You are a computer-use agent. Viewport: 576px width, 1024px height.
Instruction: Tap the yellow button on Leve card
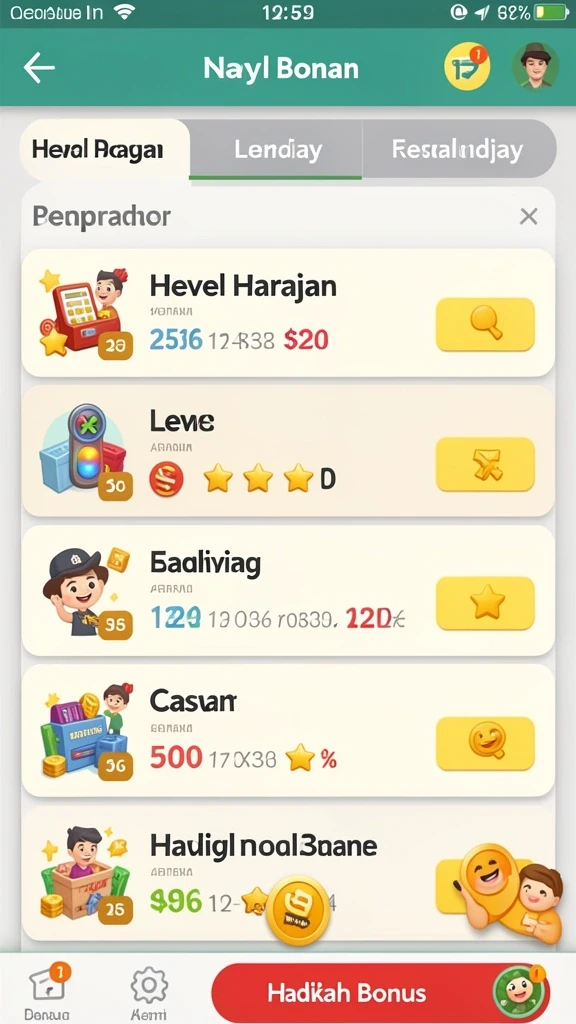tap(485, 464)
